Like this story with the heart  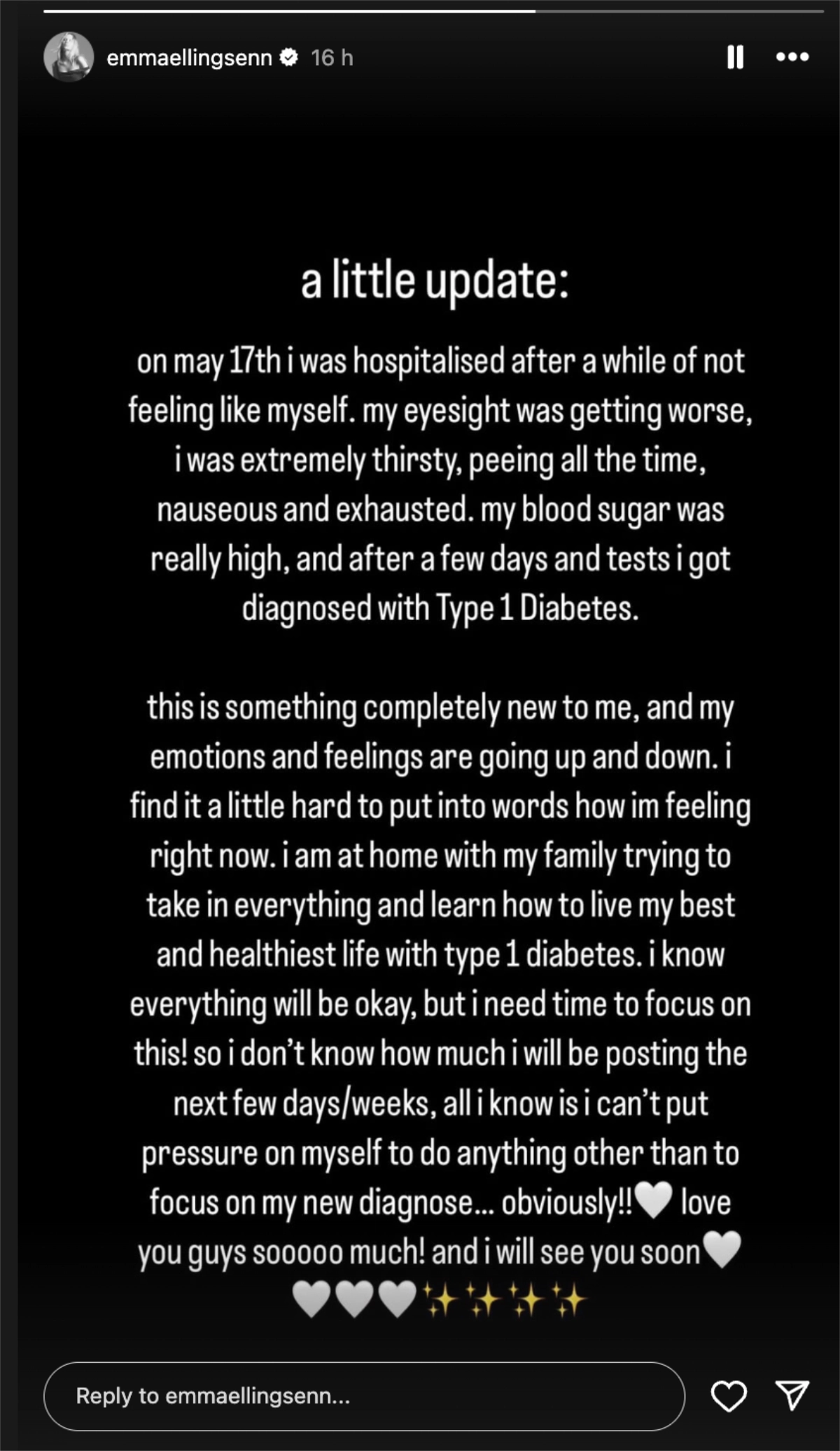729,1396
